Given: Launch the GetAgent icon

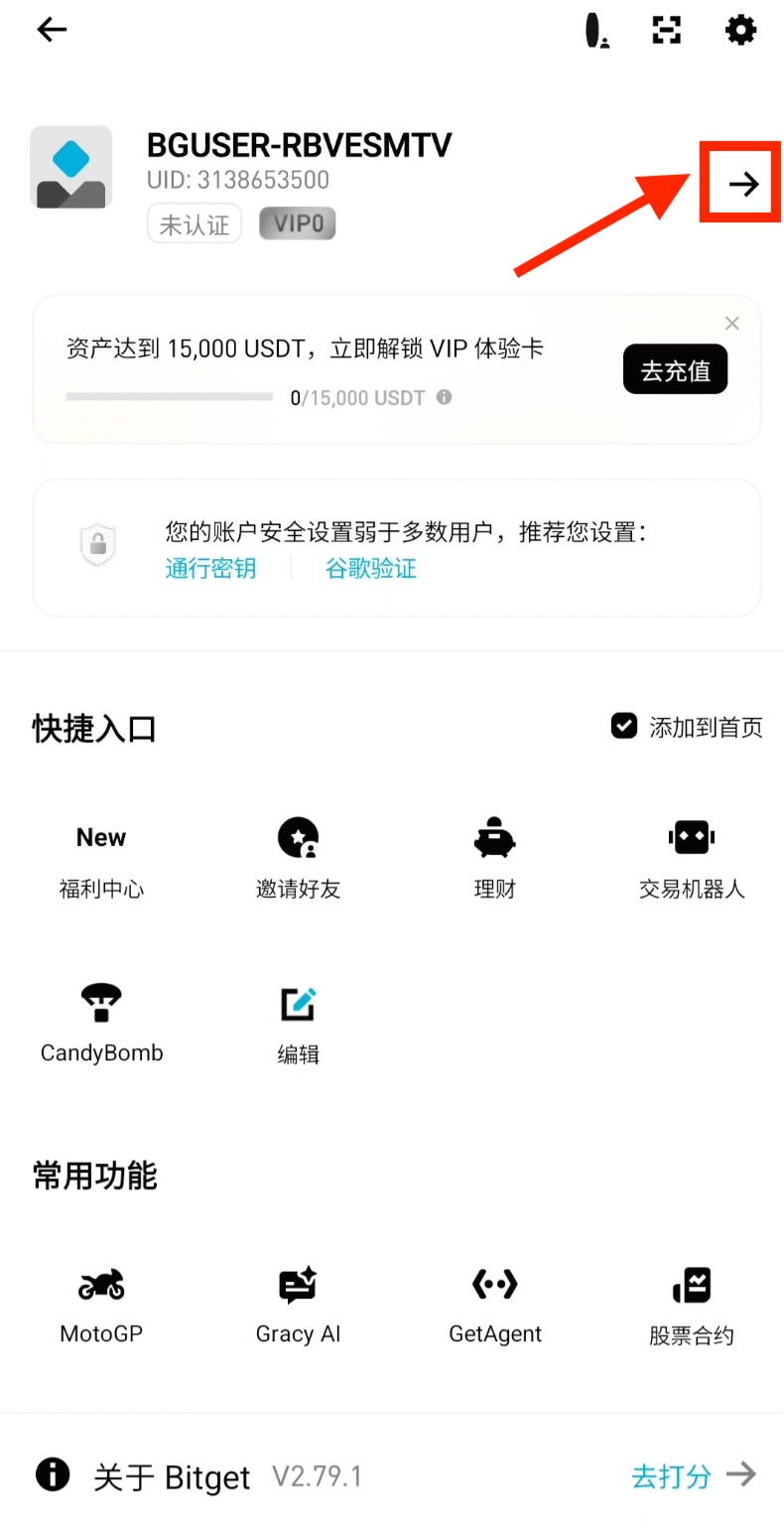Looking at the screenshot, I should coord(494,1283).
